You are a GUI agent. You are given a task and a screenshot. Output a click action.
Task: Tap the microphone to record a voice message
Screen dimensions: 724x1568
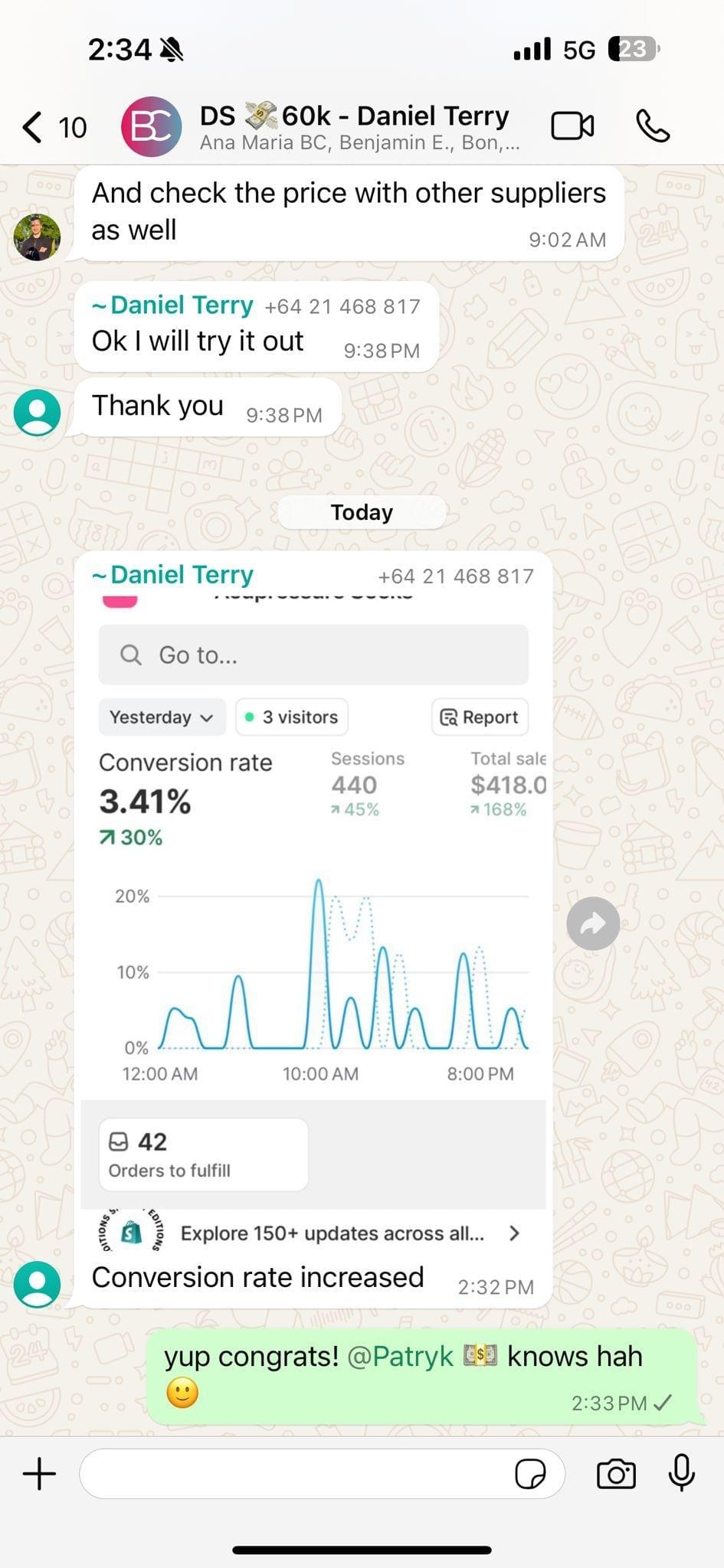click(x=682, y=1472)
